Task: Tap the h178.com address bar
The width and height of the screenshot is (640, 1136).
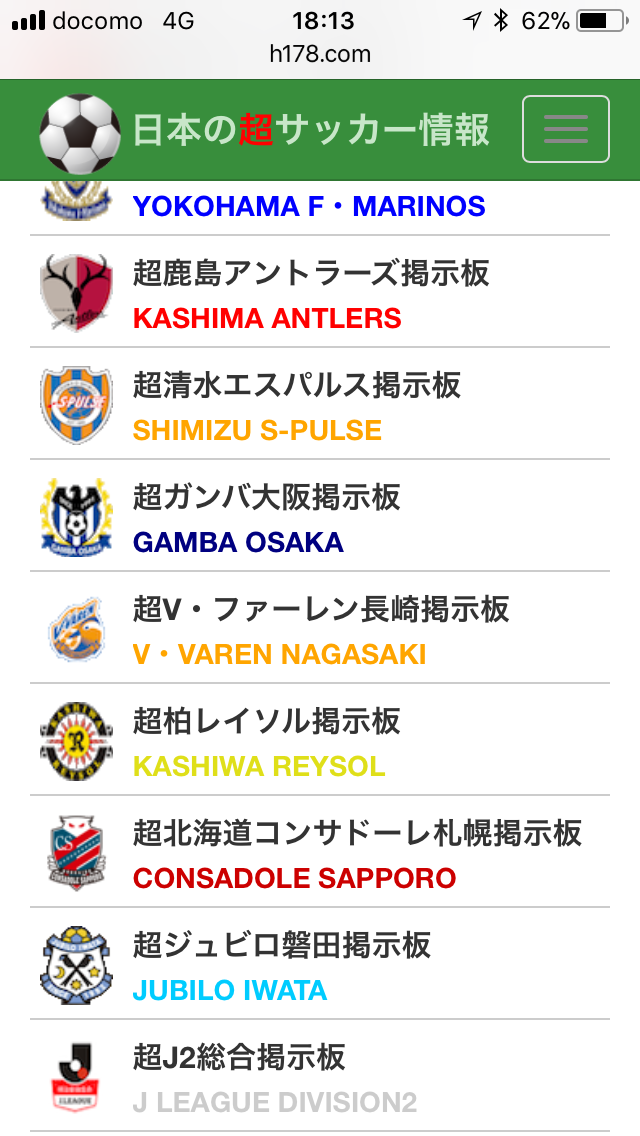Action: (320, 54)
